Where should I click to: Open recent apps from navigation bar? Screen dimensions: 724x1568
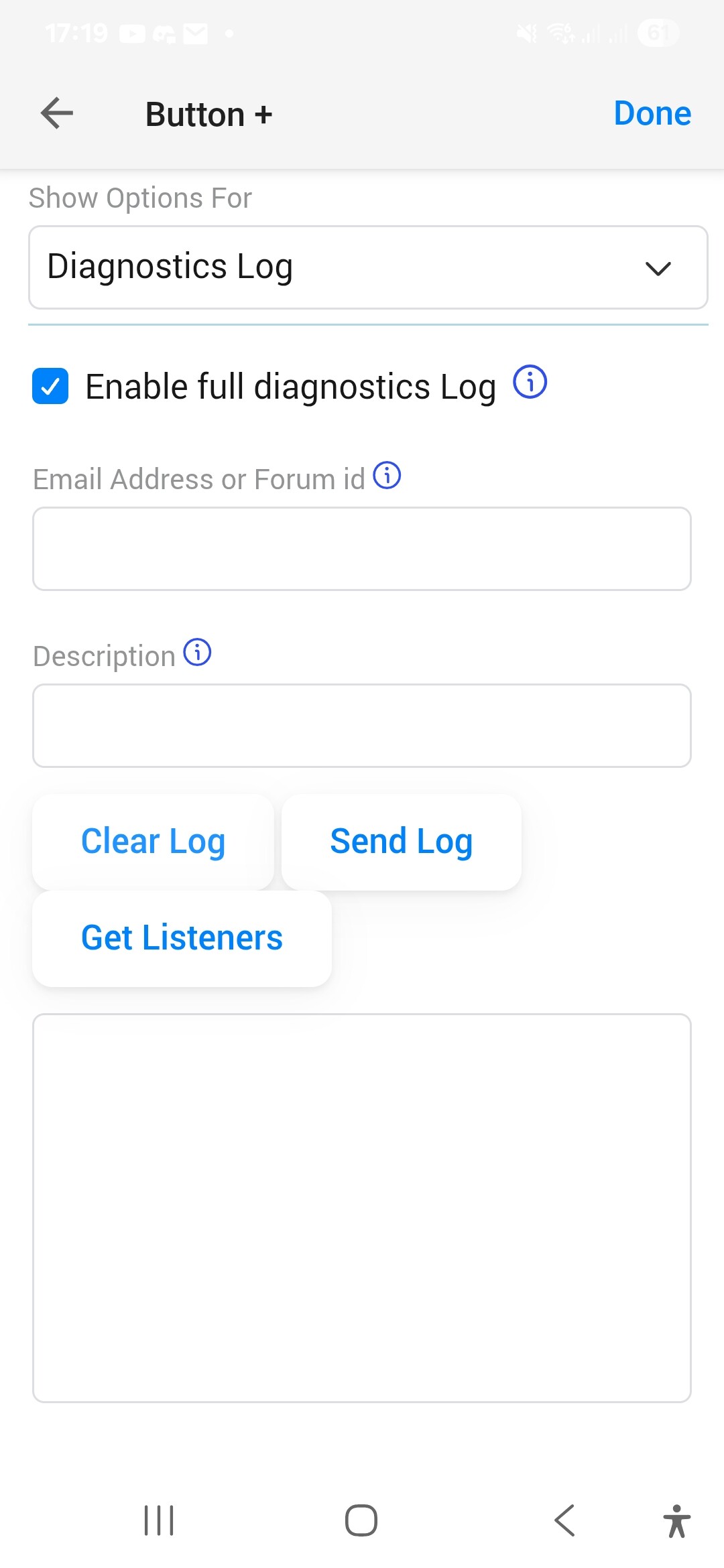(x=159, y=1520)
